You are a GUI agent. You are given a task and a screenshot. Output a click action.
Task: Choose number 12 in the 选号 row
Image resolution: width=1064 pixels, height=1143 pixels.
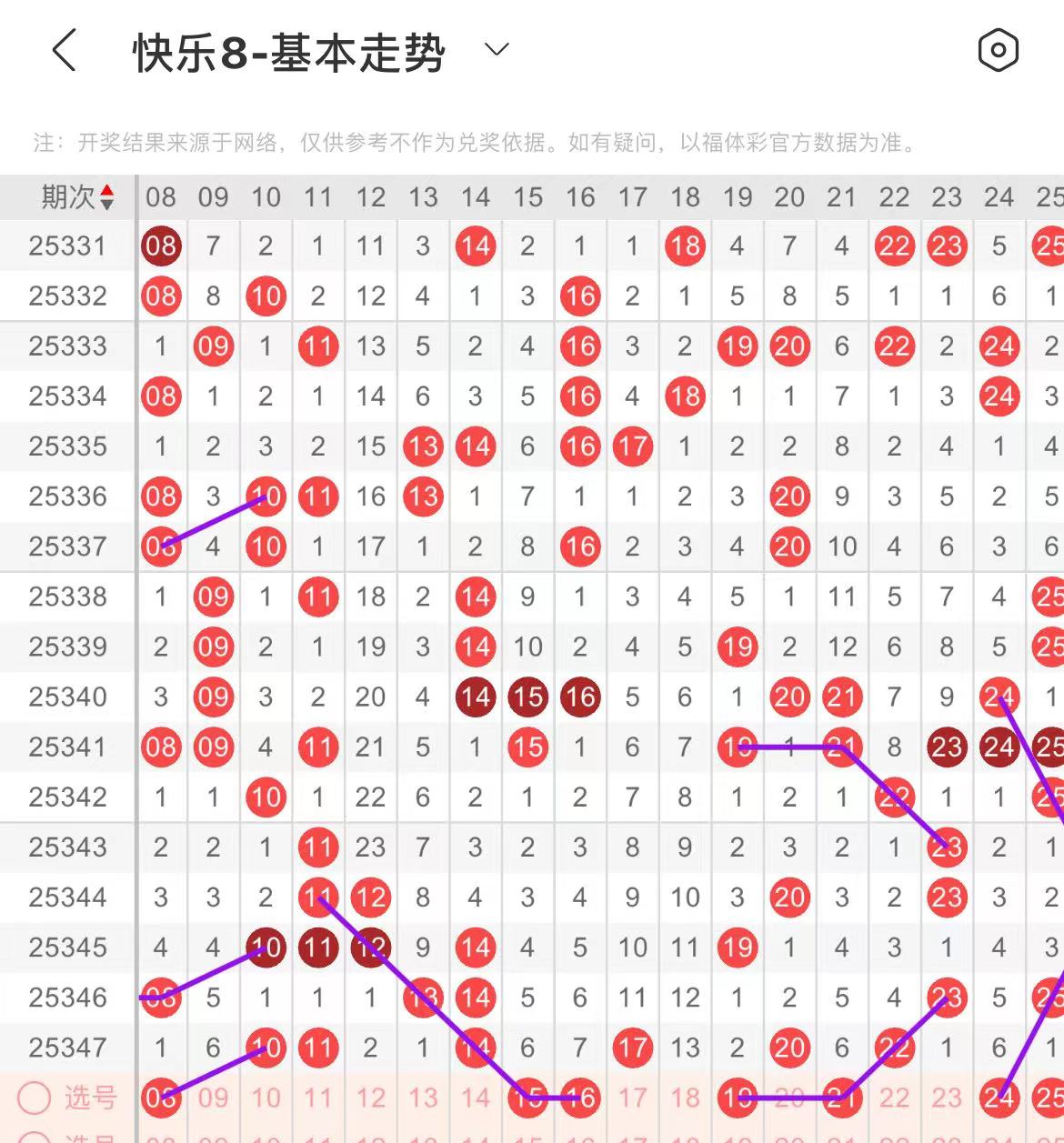370,1098
